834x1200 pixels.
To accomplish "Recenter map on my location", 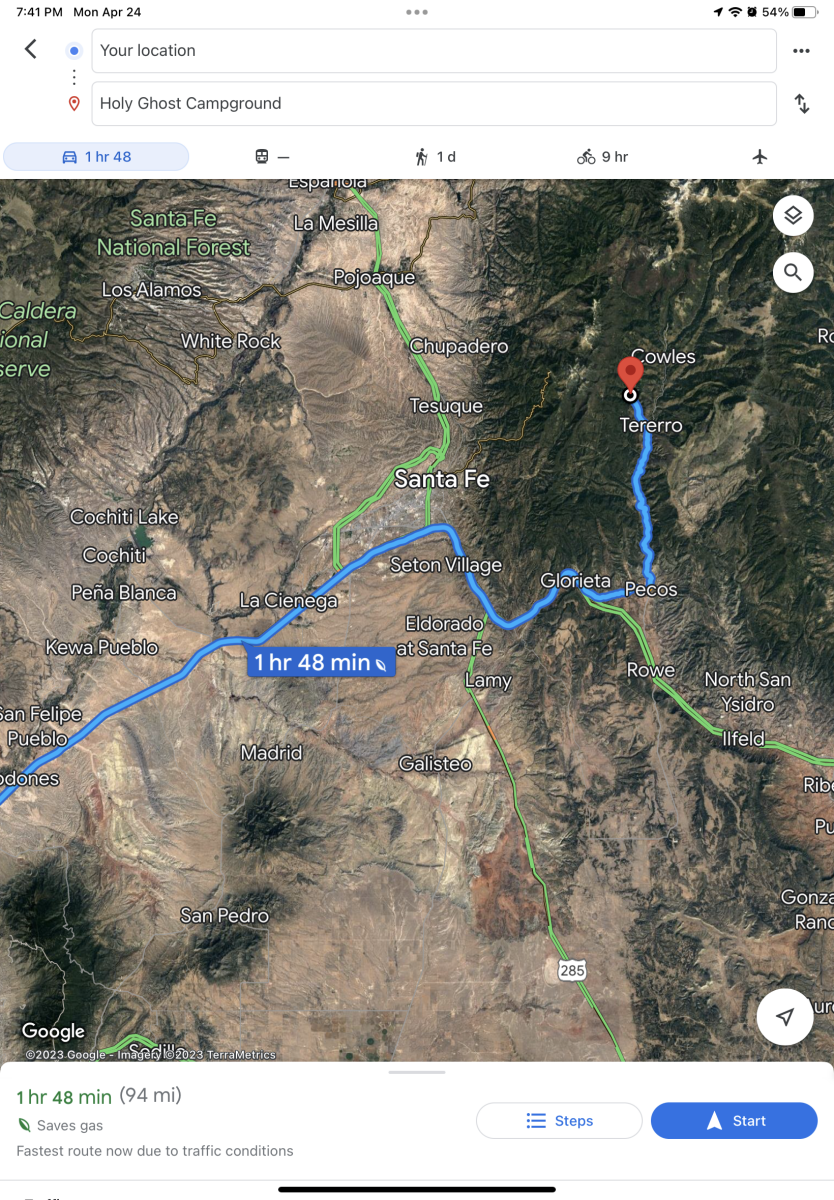I will pos(785,1017).
